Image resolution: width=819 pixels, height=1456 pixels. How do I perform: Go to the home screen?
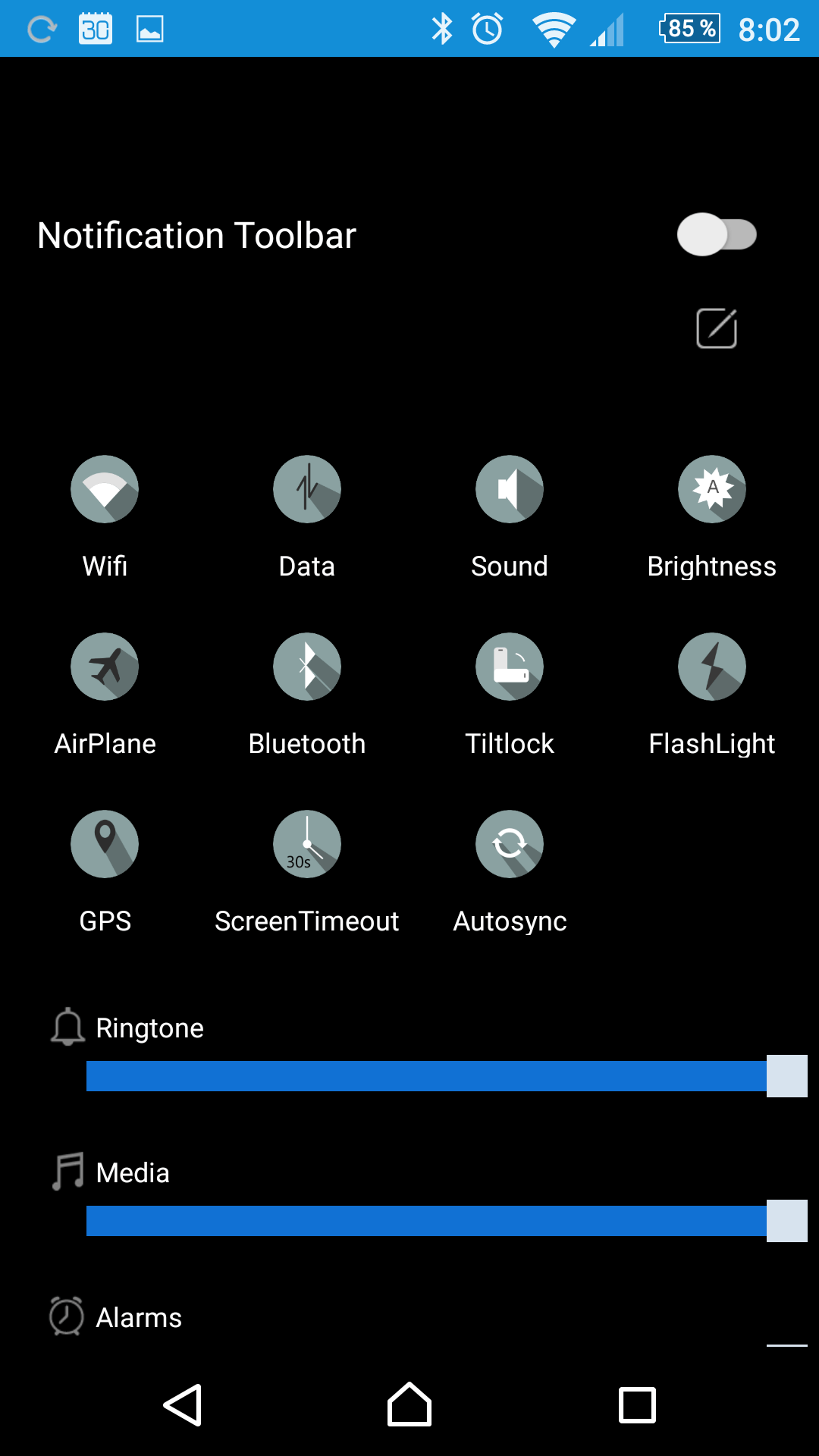(409, 1405)
